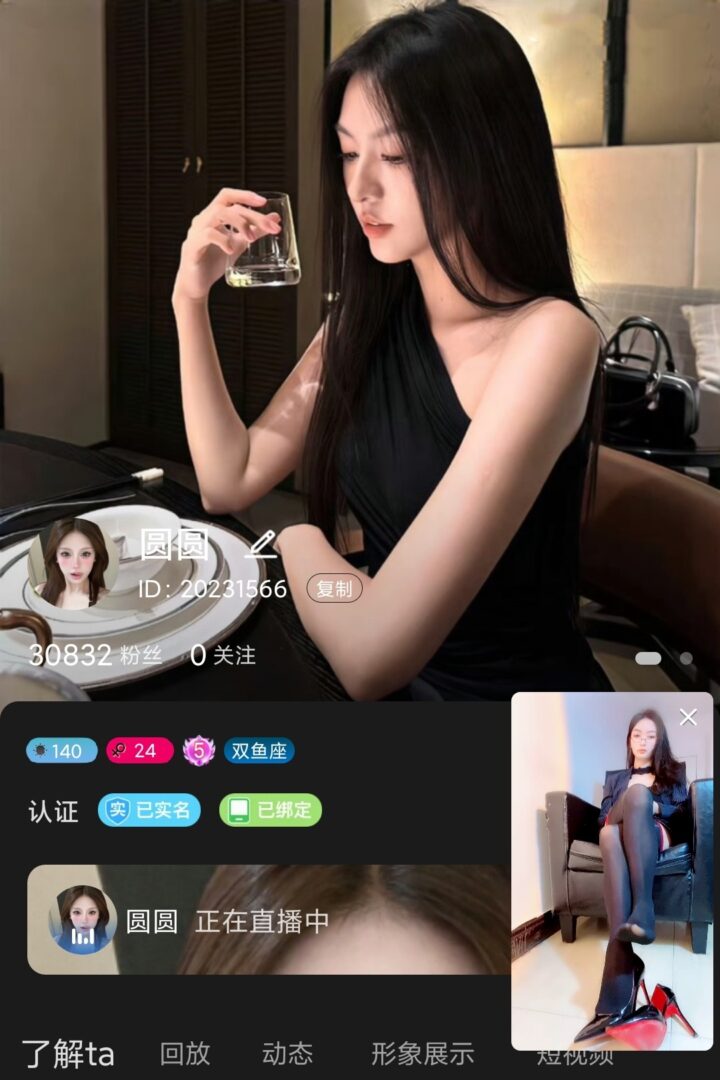View the 0 关注 following list
This screenshot has width=720, height=1080.
click(x=223, y=655)
